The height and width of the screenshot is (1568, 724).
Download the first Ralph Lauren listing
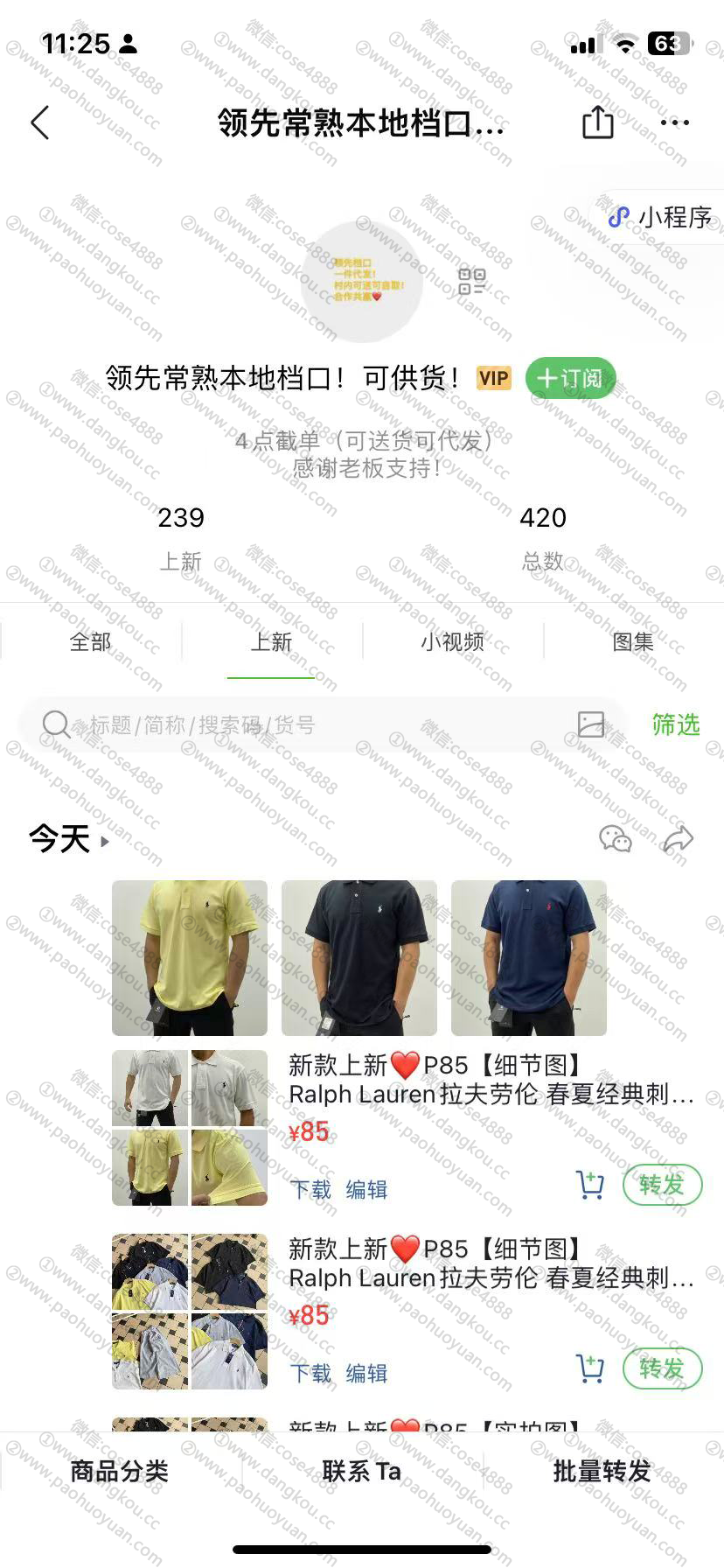click(310, 1190)
